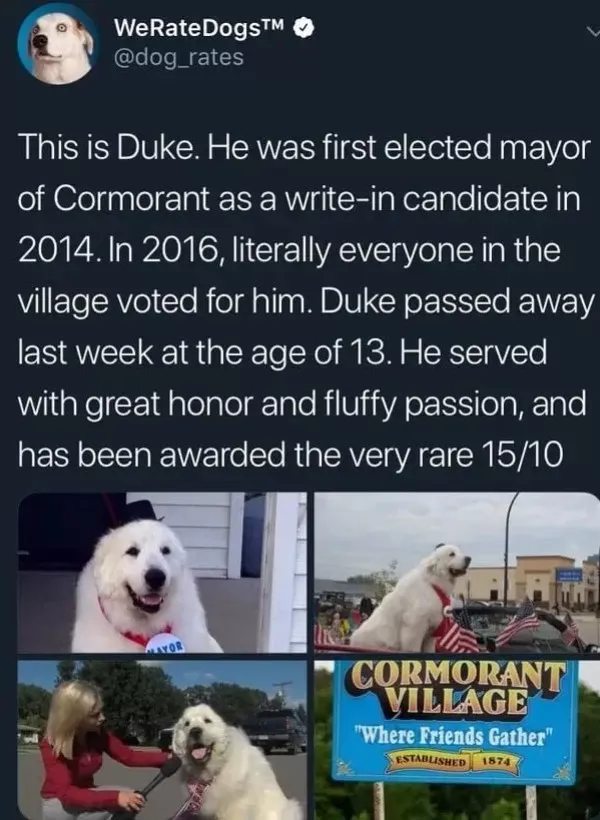View the photo of Duke wearing the Mayor badge
Viewport: 600px width, 820px height.
coord(162,572)
